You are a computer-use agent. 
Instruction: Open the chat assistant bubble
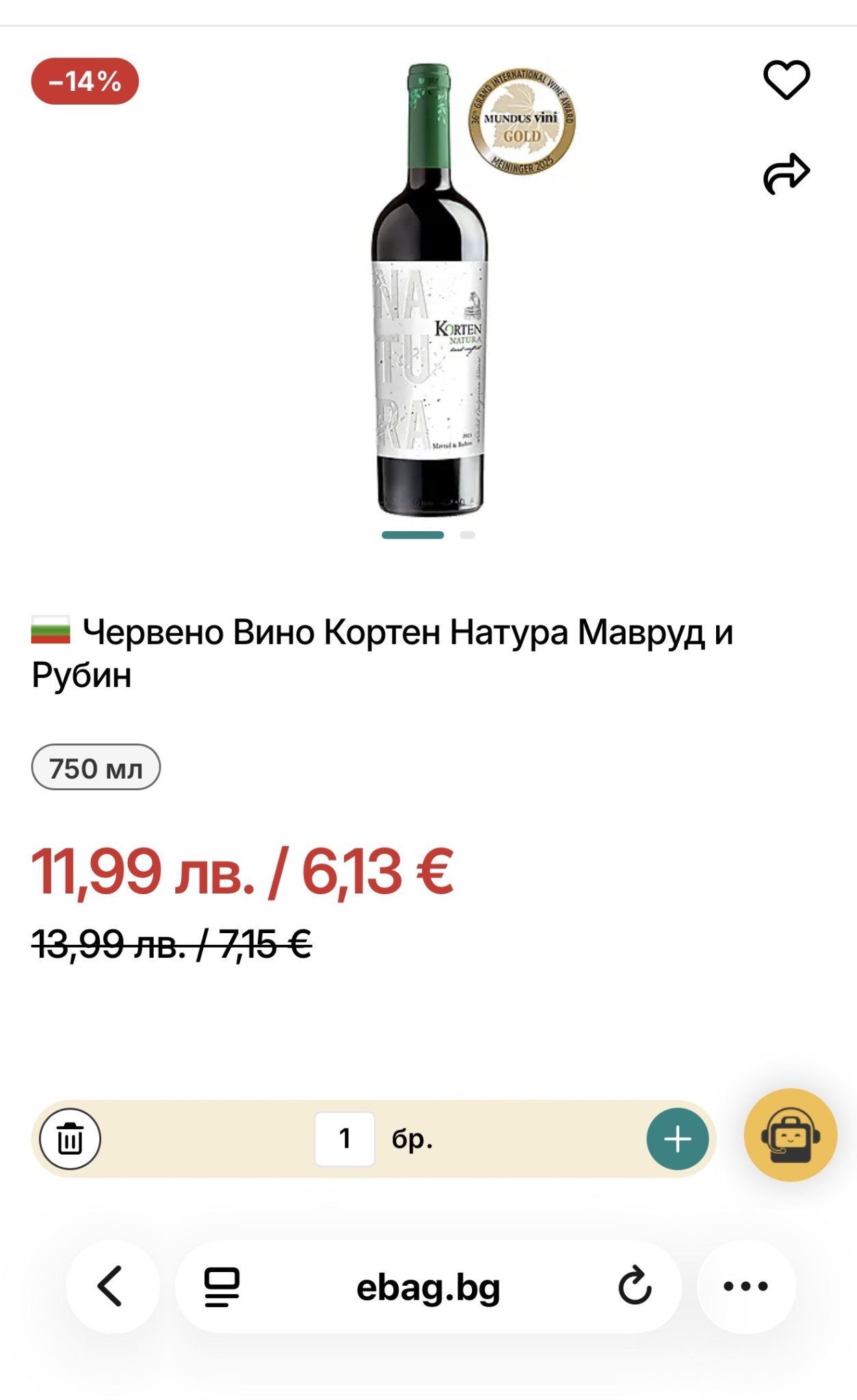click(x=790, y=1135)
